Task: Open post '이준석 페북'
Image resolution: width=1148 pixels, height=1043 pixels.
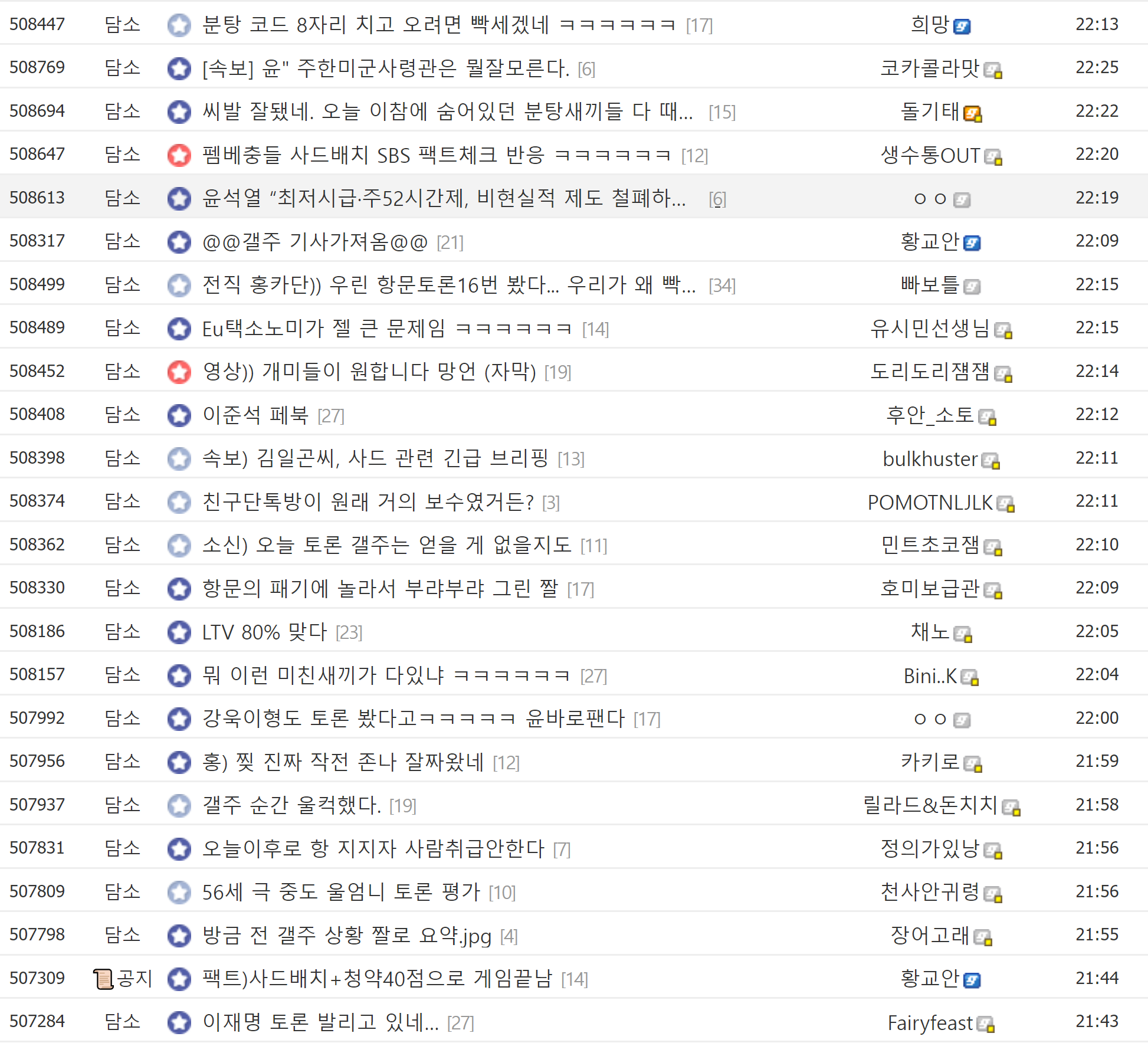Action: 255,415
